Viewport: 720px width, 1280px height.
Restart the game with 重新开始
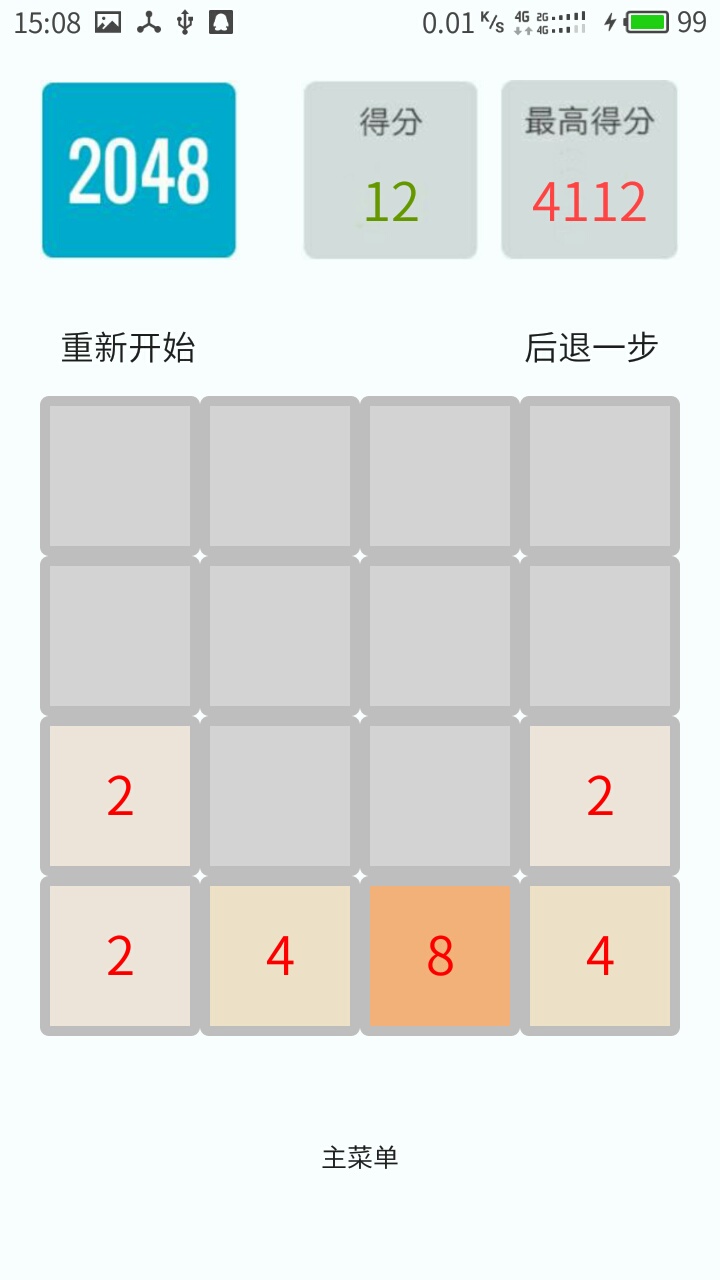tap(128, 348)
